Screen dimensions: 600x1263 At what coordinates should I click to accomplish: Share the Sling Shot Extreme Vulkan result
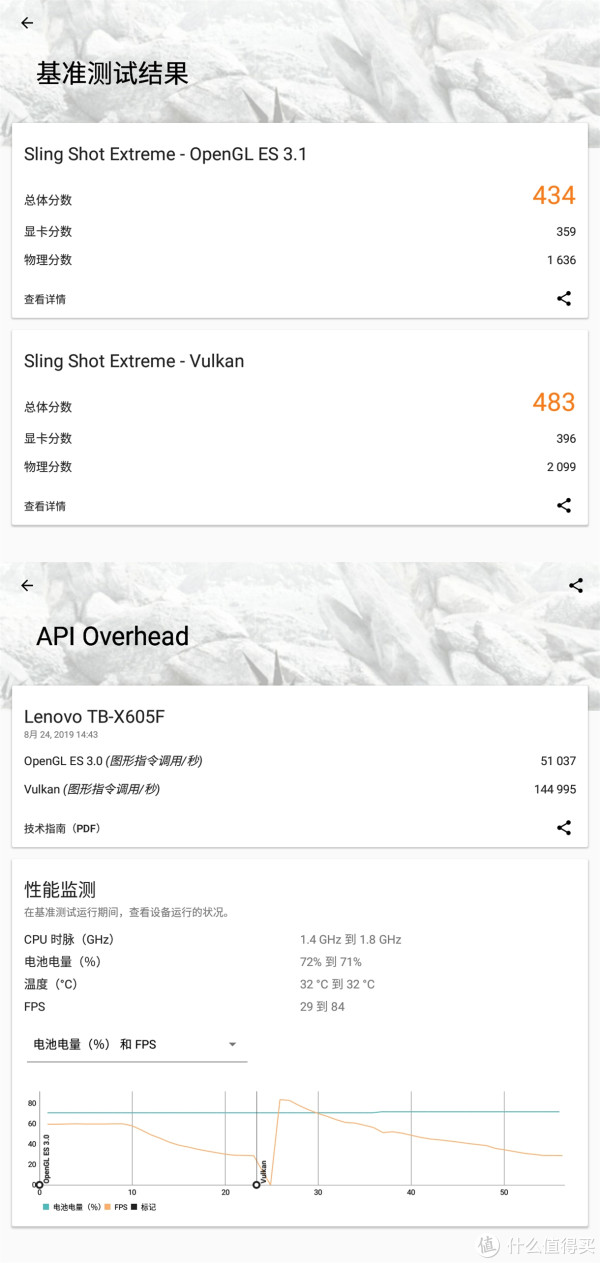[x=564, y=505]
